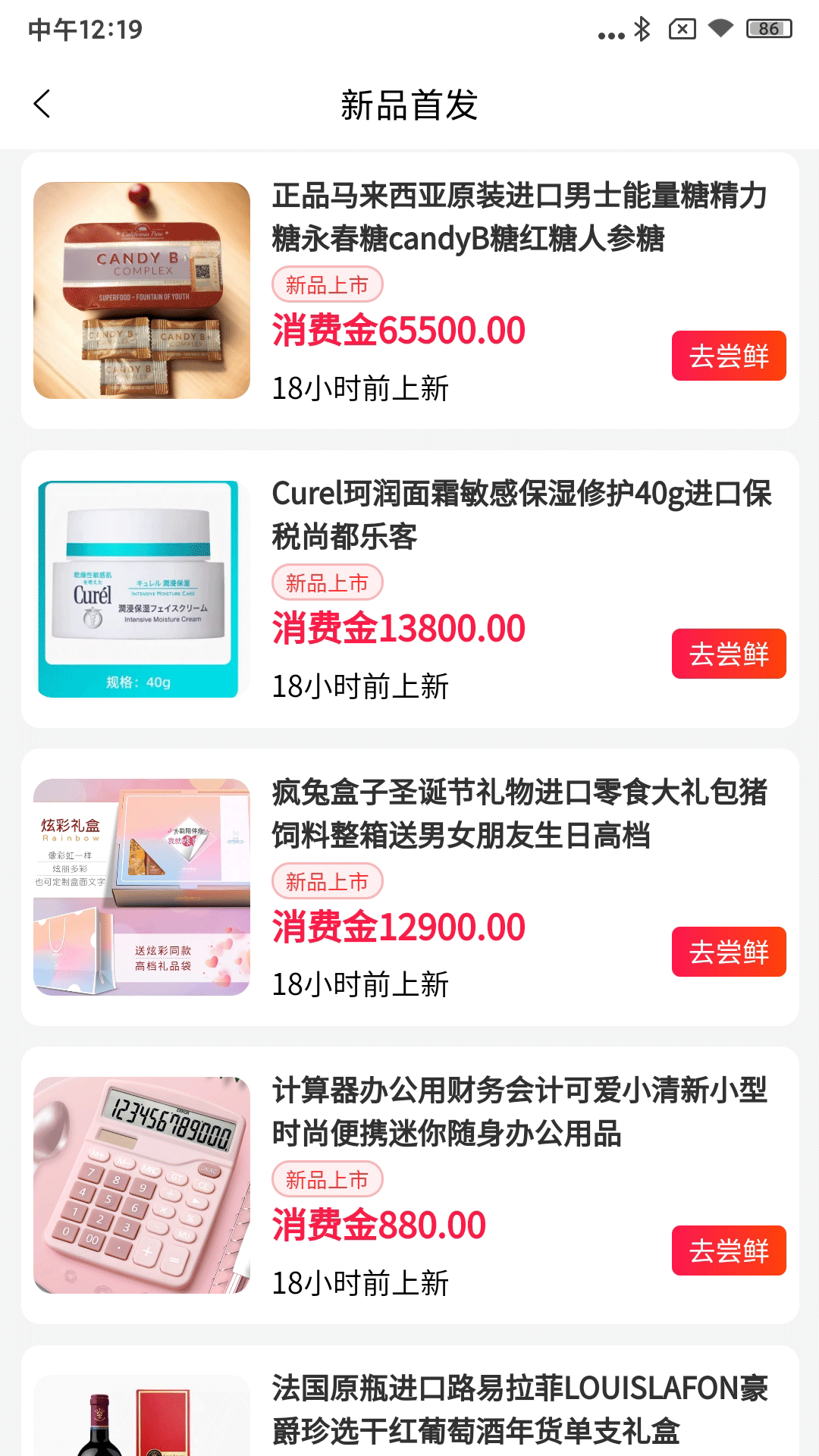Tap the 消费金65500.00 price text
Screen dimensions: 819x1456
[x=398, y=330]
